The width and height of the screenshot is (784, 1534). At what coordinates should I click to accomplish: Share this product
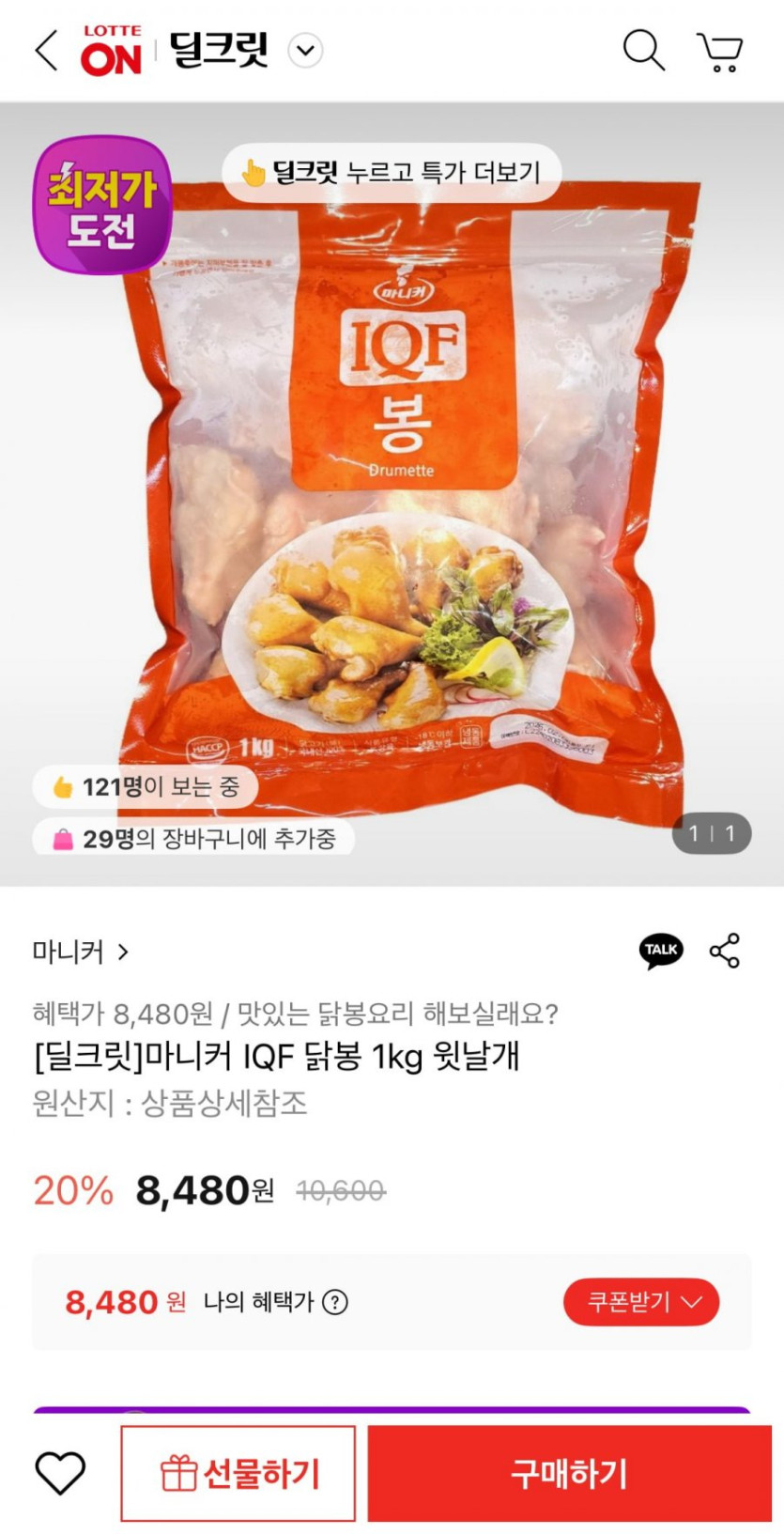(x=724, y=951)
